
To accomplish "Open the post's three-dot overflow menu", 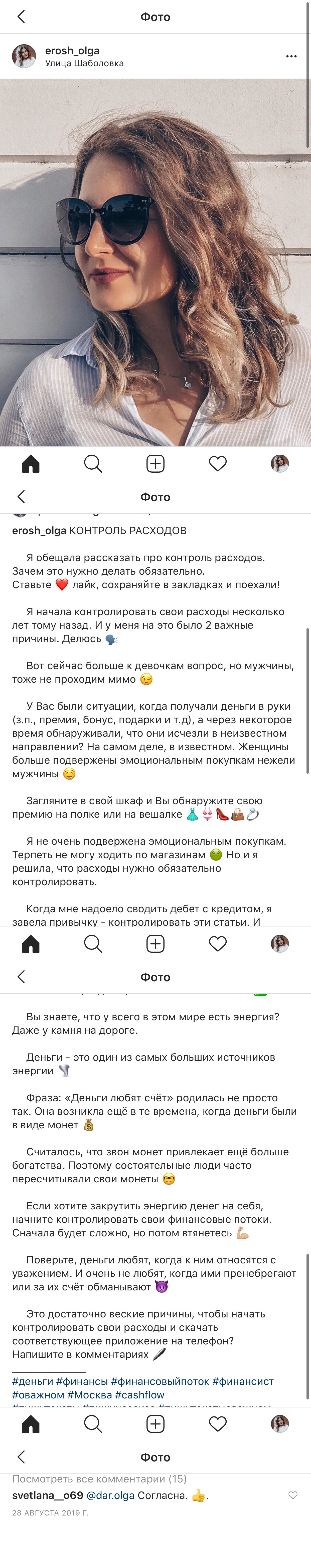I will pos(291,56).
